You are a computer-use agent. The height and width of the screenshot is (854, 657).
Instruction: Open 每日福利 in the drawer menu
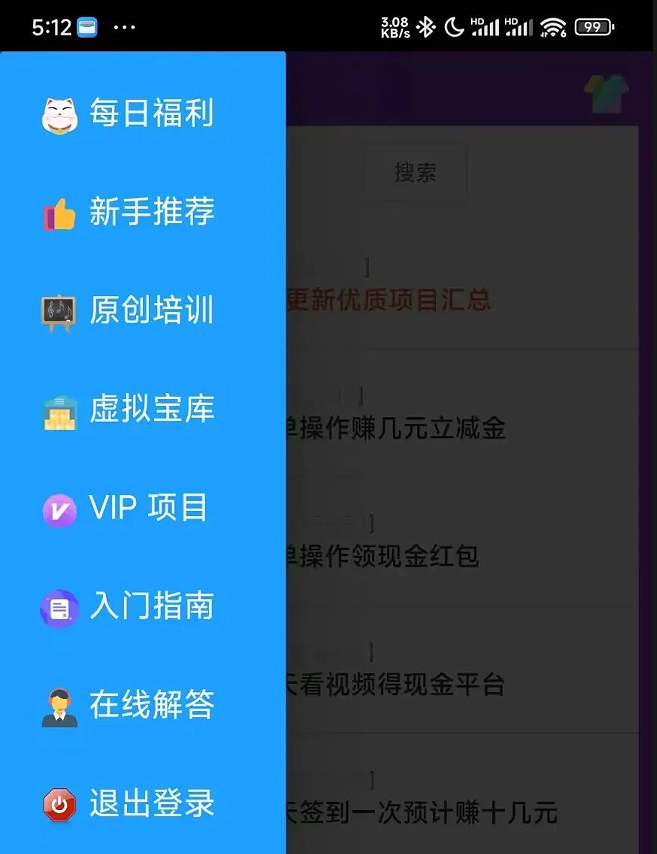coord(150,114)
